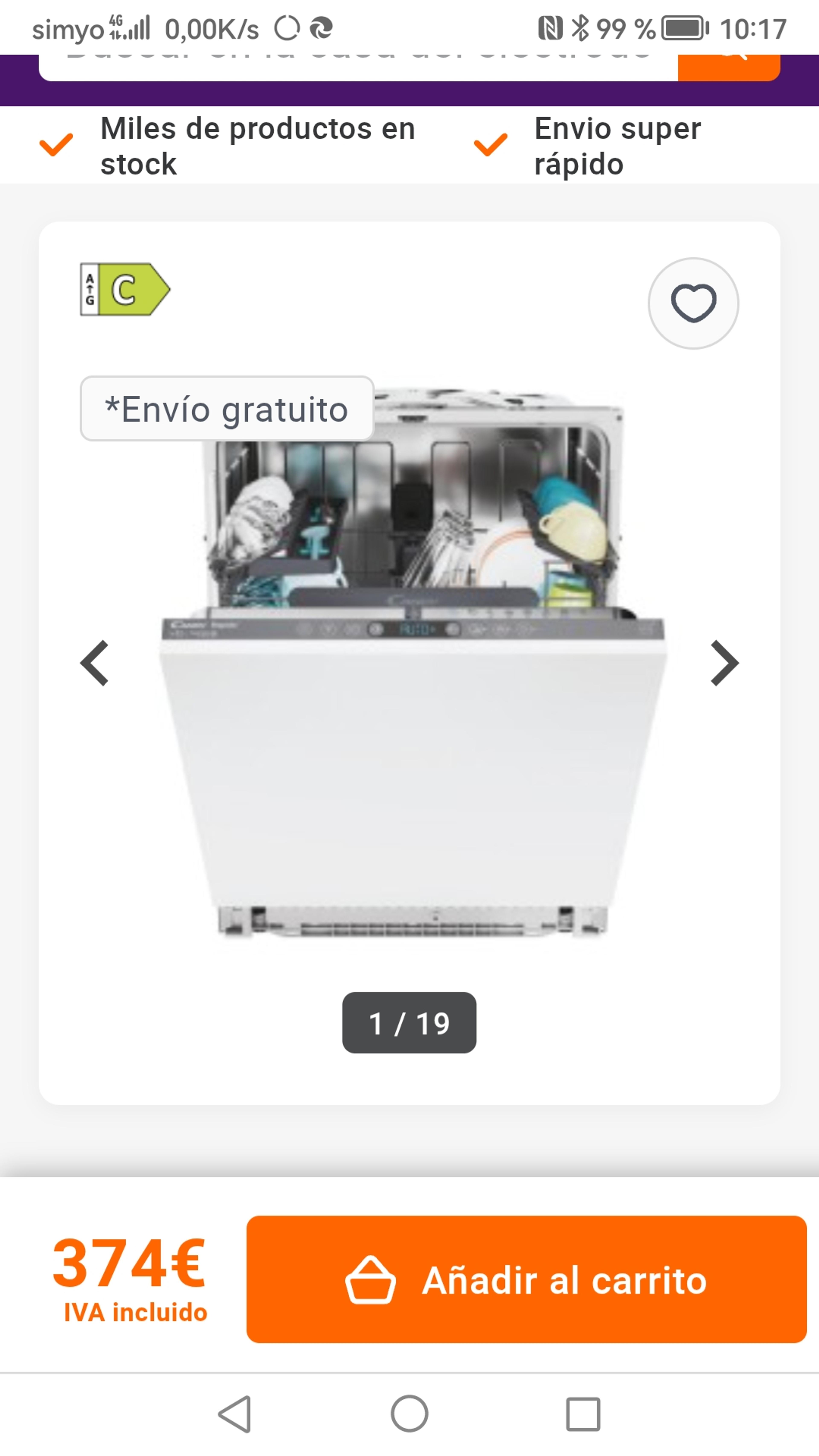Go to the previous product photo

point(94,663)
